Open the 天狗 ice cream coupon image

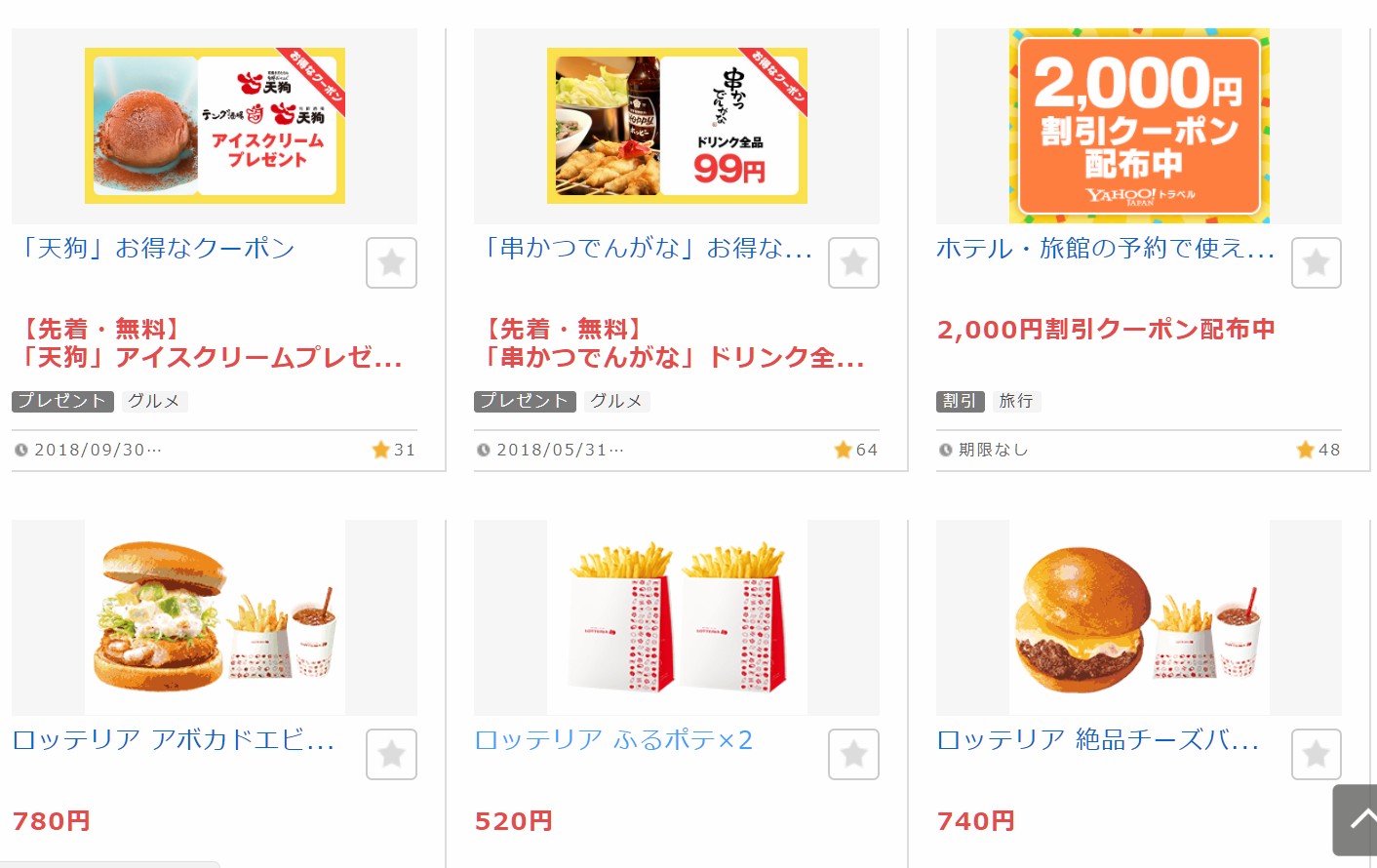point(215,126)
